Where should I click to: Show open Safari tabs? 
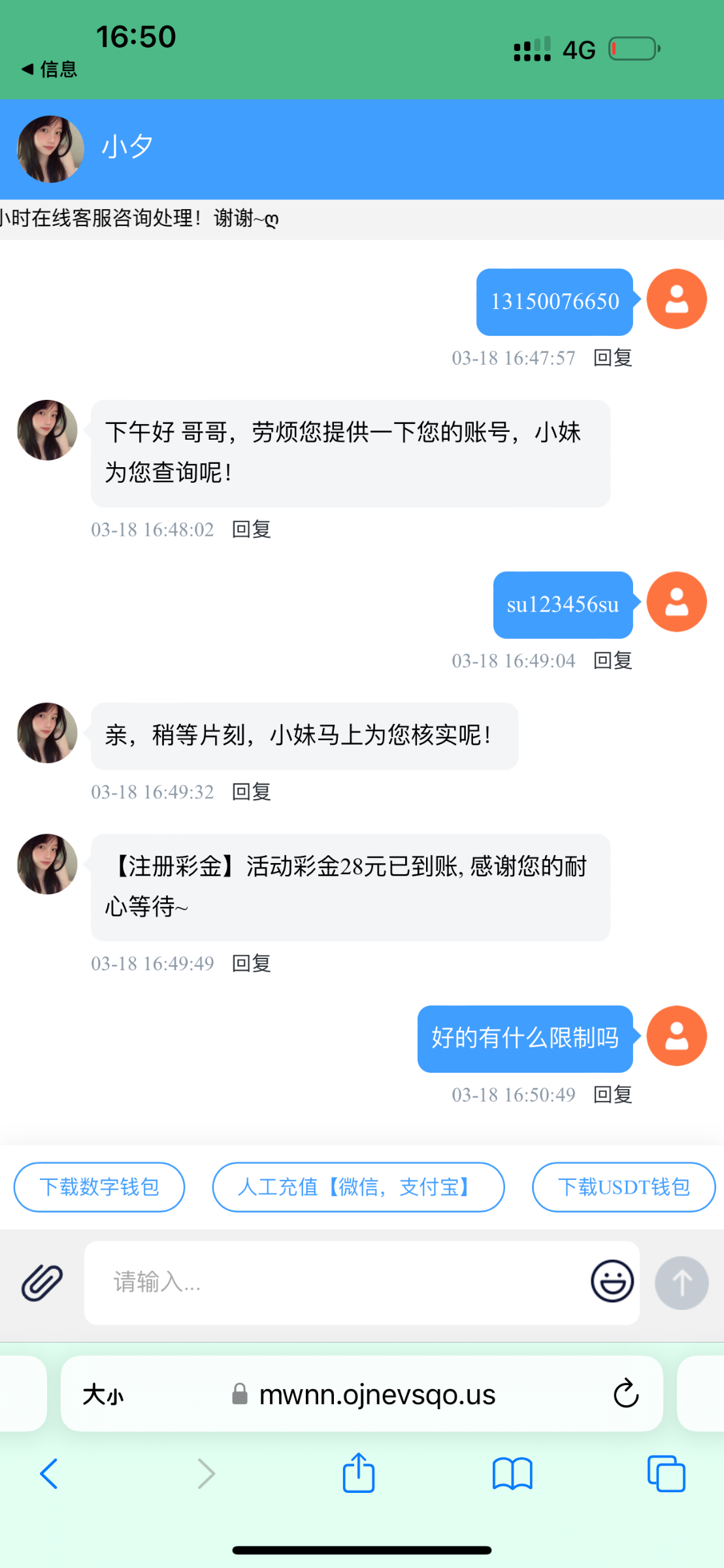pos(666,1474)
